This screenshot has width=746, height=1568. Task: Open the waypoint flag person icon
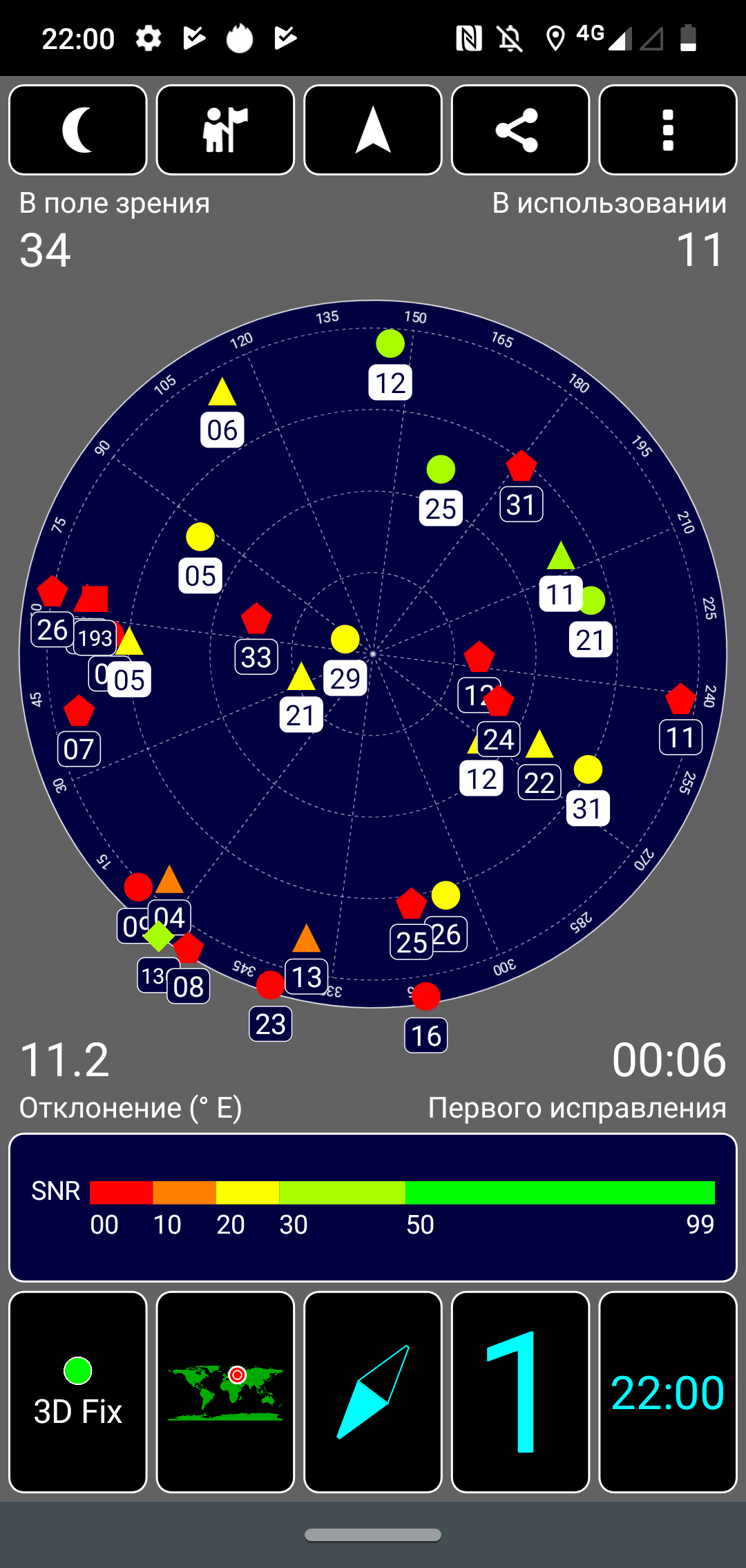click(x=225, y=130)
